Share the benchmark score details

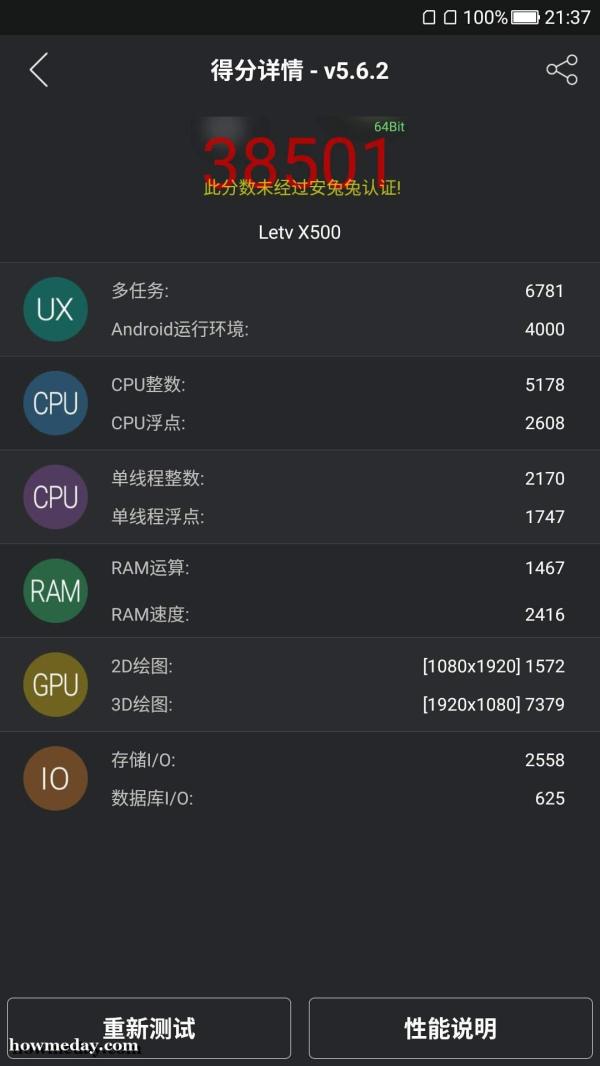[562, 70]
